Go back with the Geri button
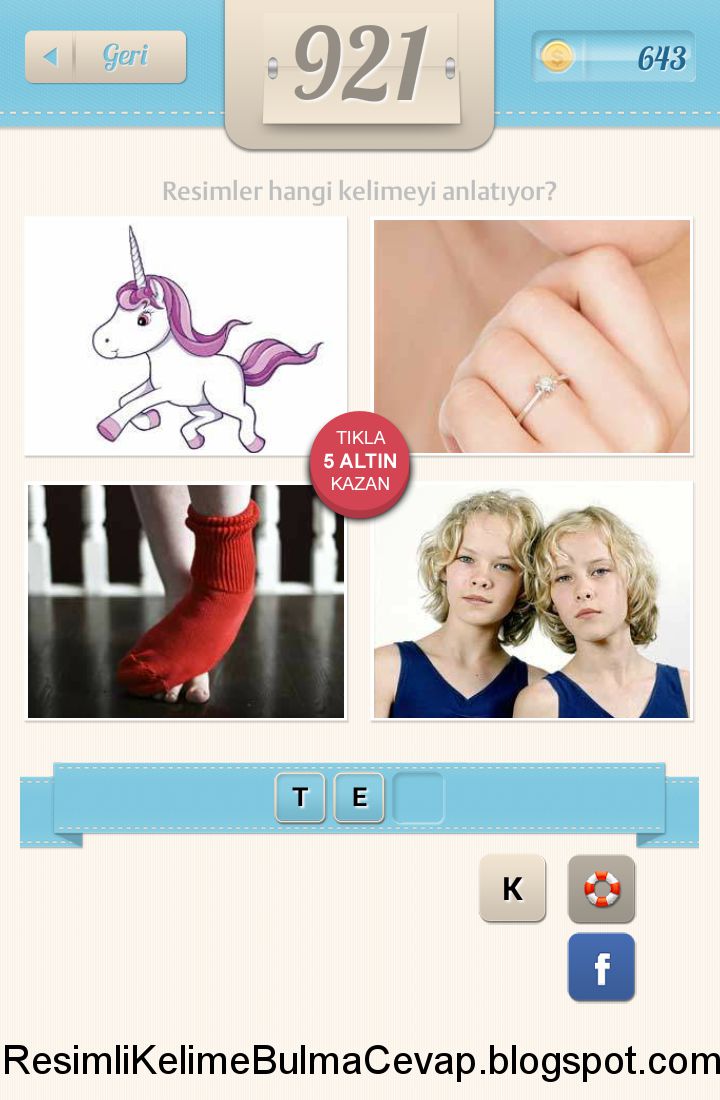Image resolution: width=720 pixels, height=1100 pixels. [x=106, y=57]
